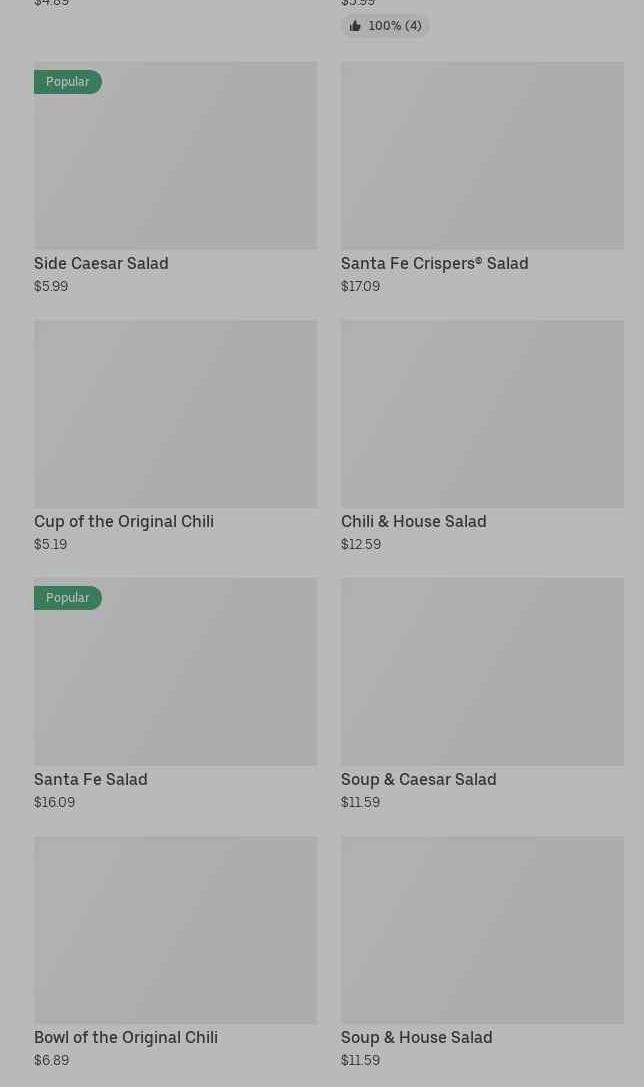View Soup & House Salad item
Viewport: 644px width, 1087px height.
pyautogui.click(x=482, y=952)
